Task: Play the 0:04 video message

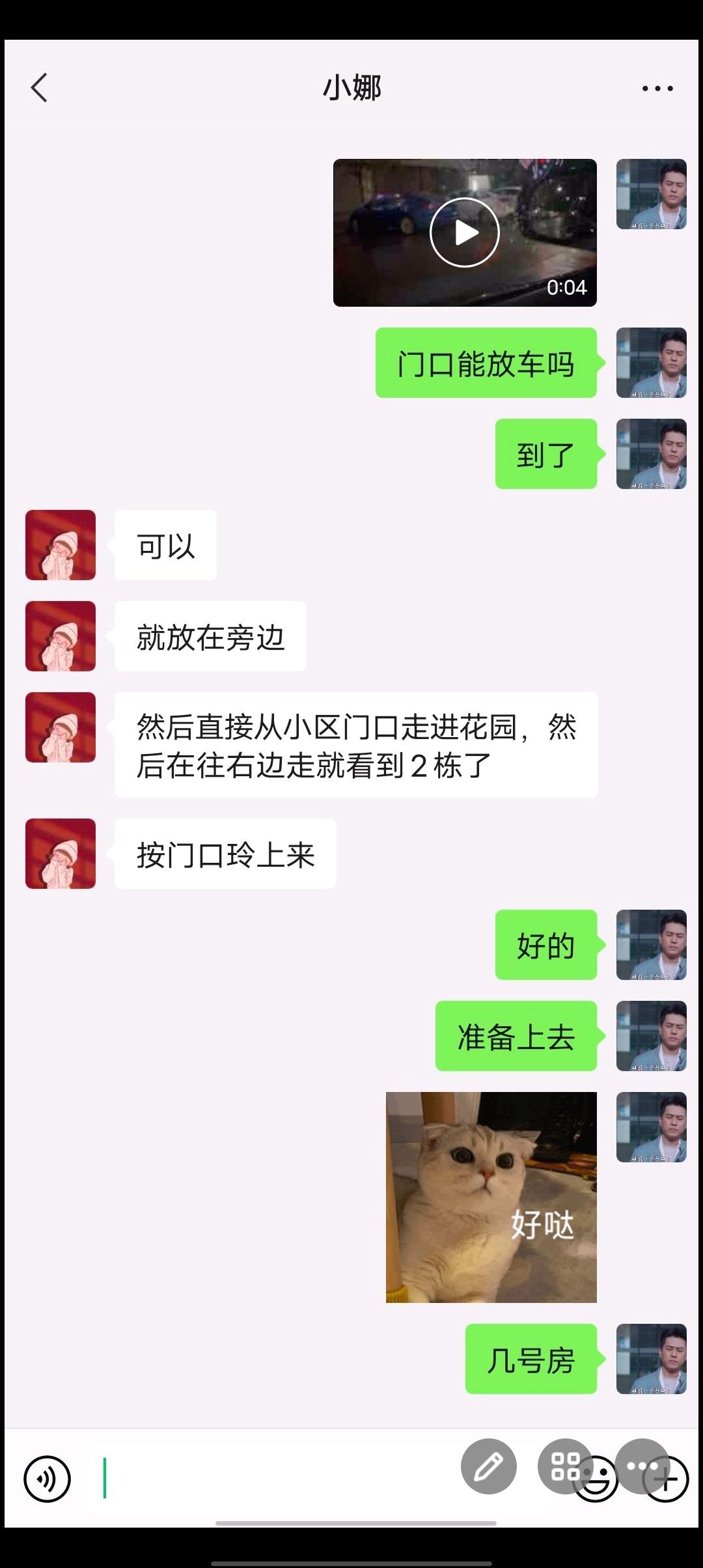Action: 465,232
